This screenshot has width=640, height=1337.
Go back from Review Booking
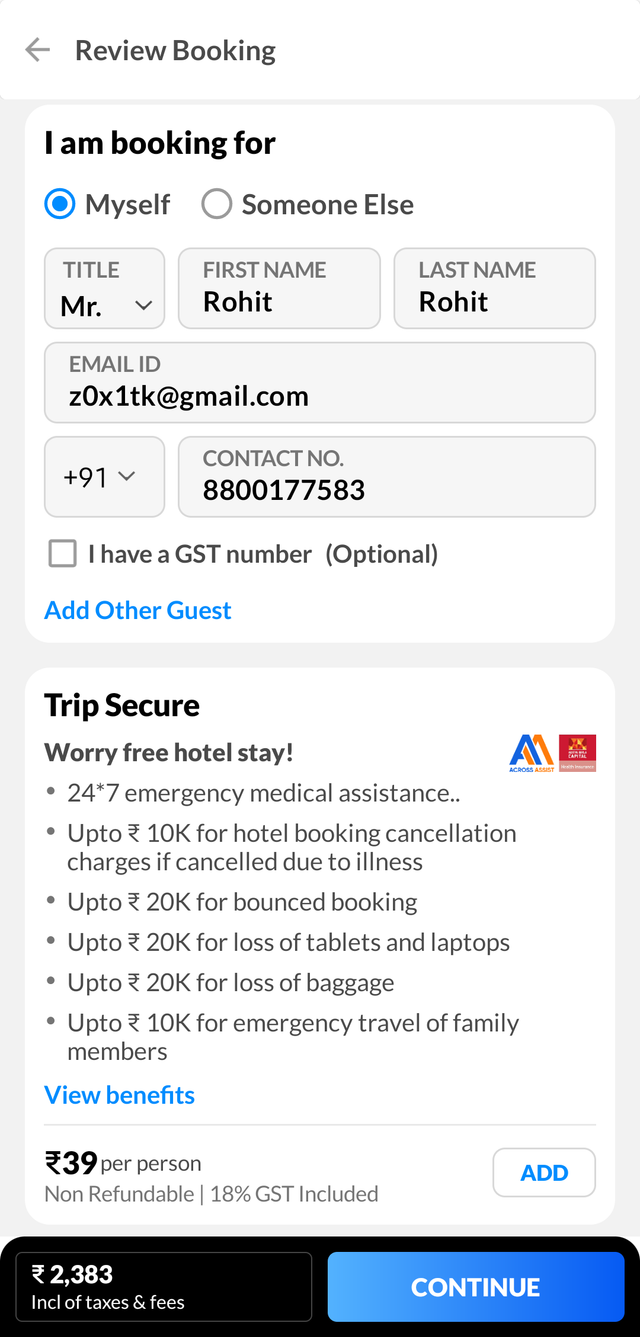click(x=37, y=50)
